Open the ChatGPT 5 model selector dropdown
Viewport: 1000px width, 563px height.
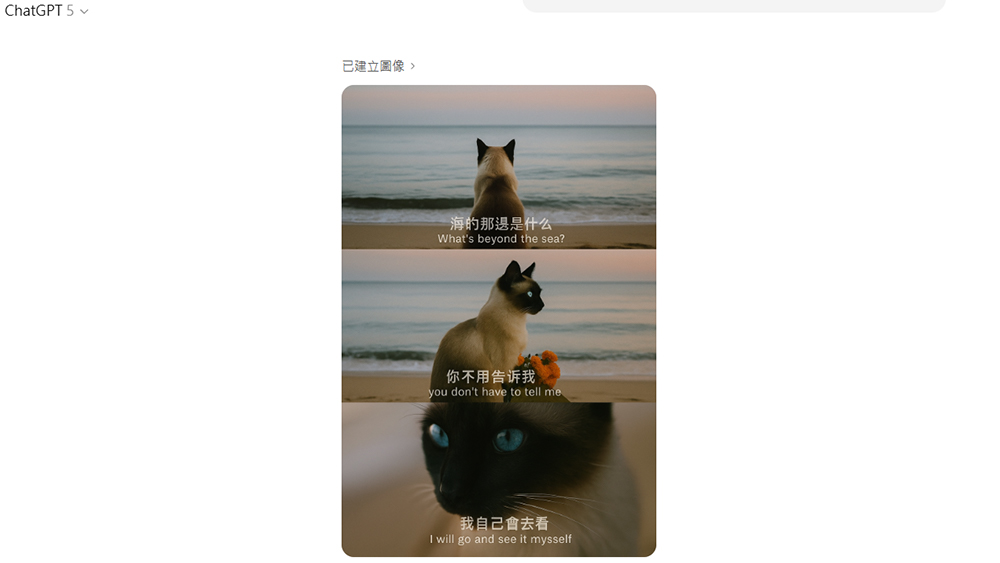(x=47, y=11)
